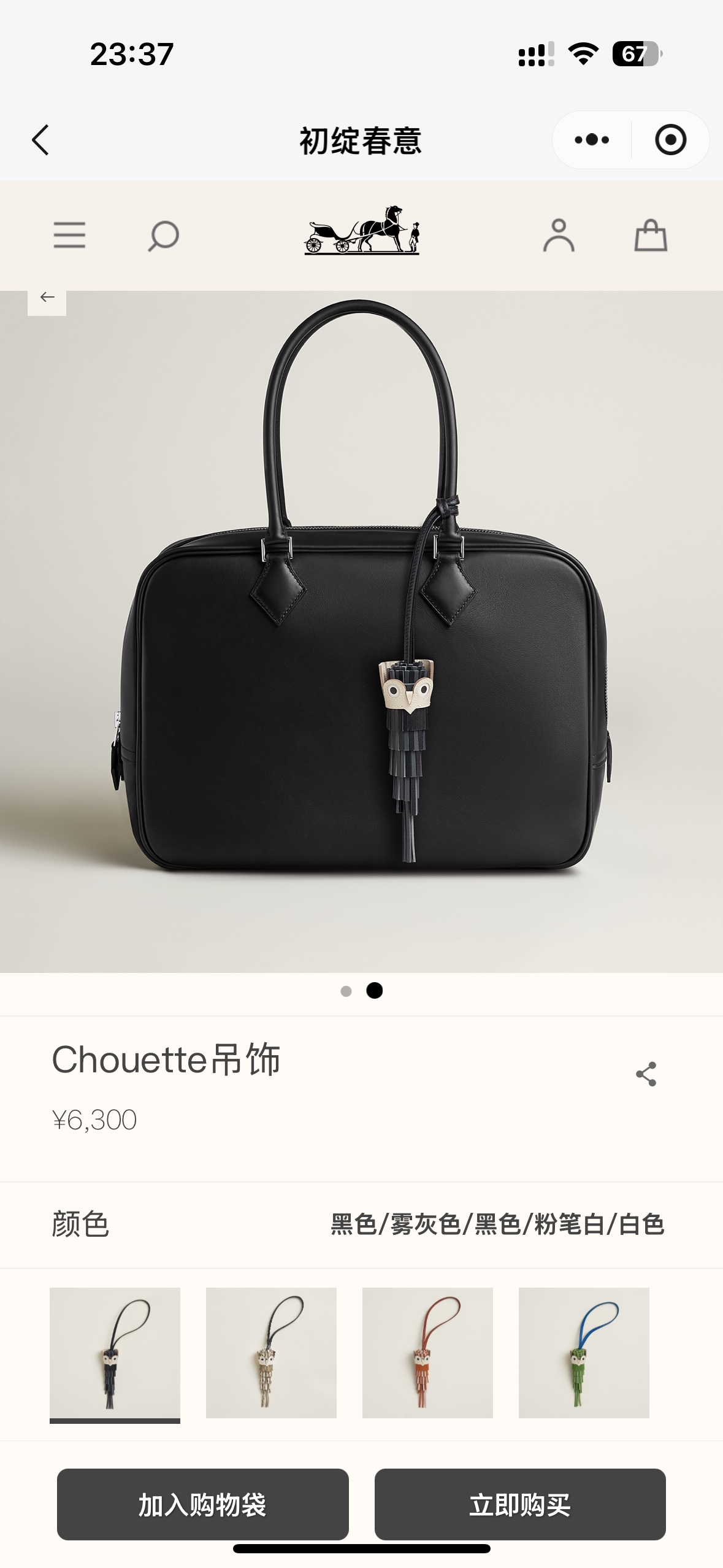This screenshot has height=1568, width=723.
Task: Show the first product image via the dot
Action: [x=346, y=991]
